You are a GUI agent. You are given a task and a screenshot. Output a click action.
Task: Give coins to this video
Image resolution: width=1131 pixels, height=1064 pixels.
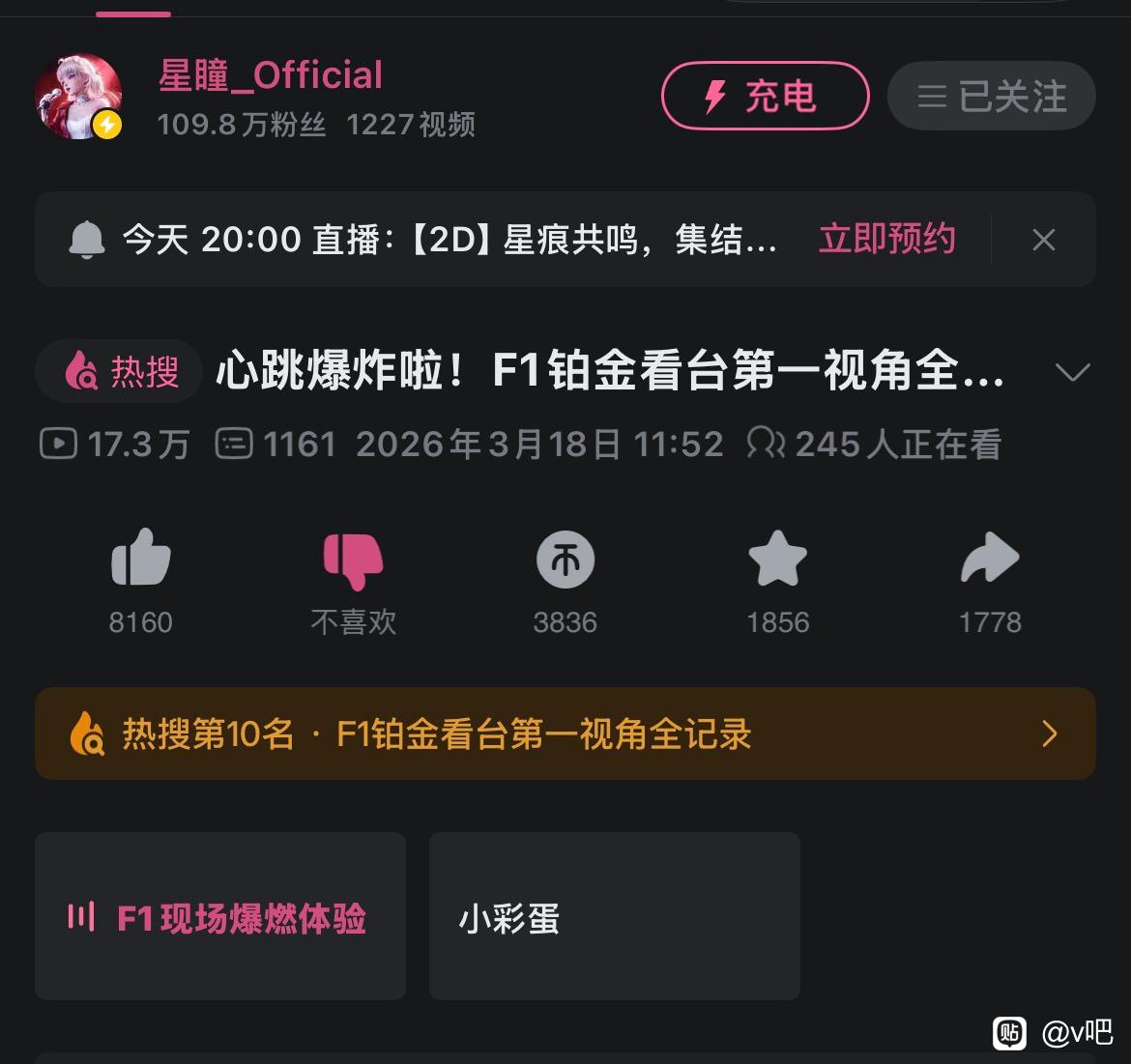click(x=565, y=561)
